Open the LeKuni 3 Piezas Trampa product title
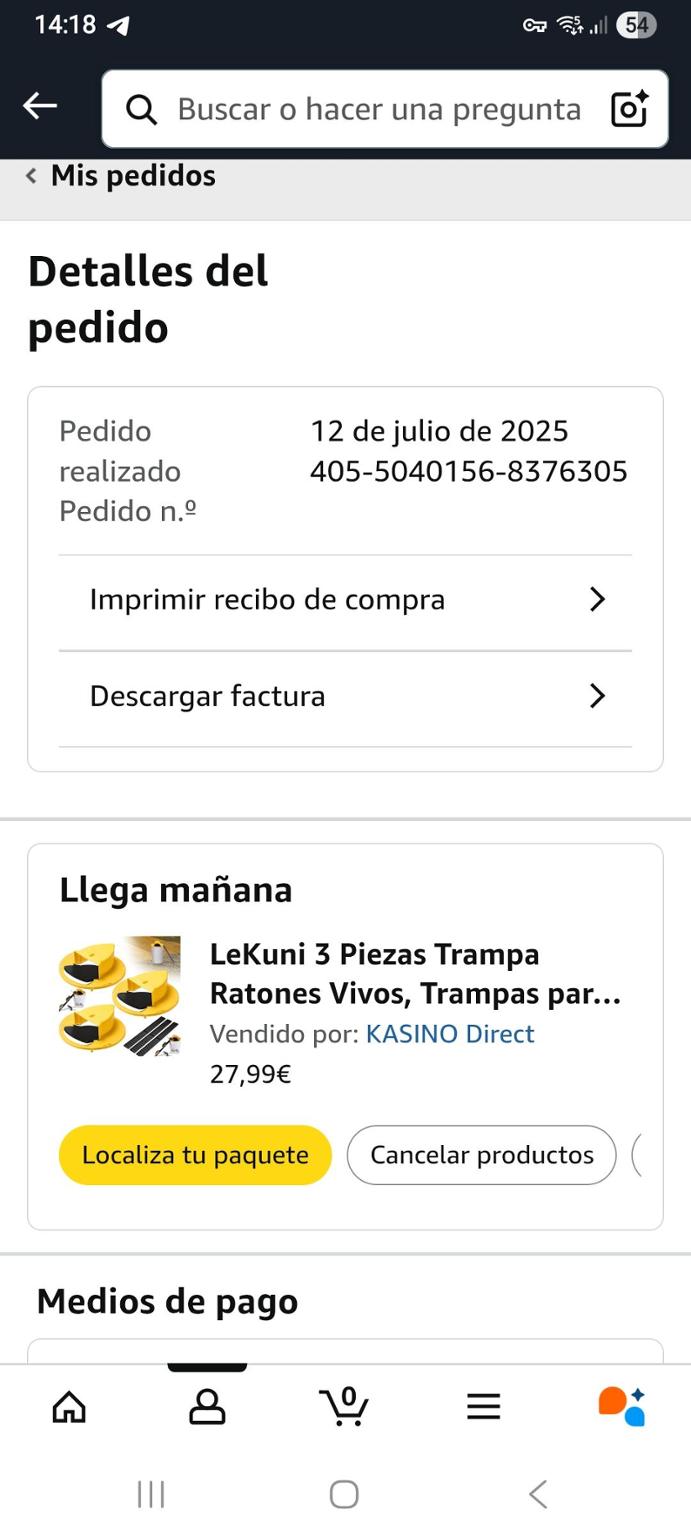Viewport: 691px width, 1536px height. (x=416, y=975)
